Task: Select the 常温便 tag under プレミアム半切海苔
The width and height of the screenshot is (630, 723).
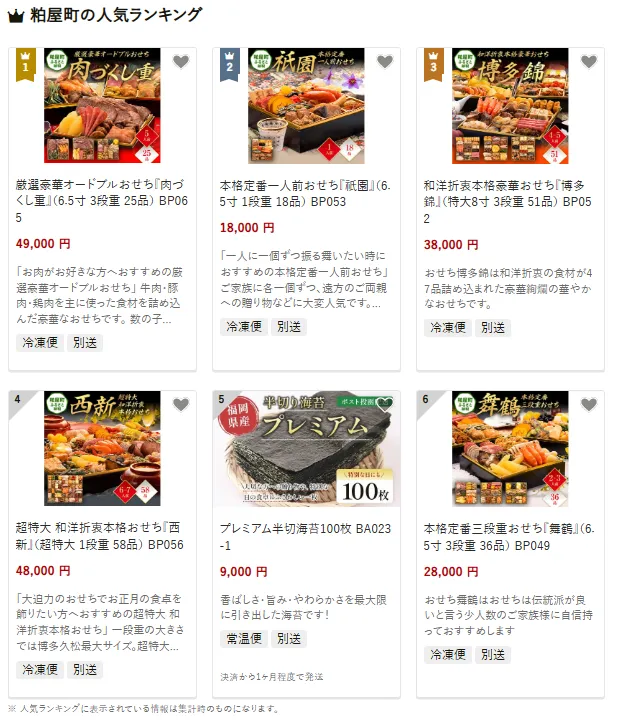Action: pos(243,639)
